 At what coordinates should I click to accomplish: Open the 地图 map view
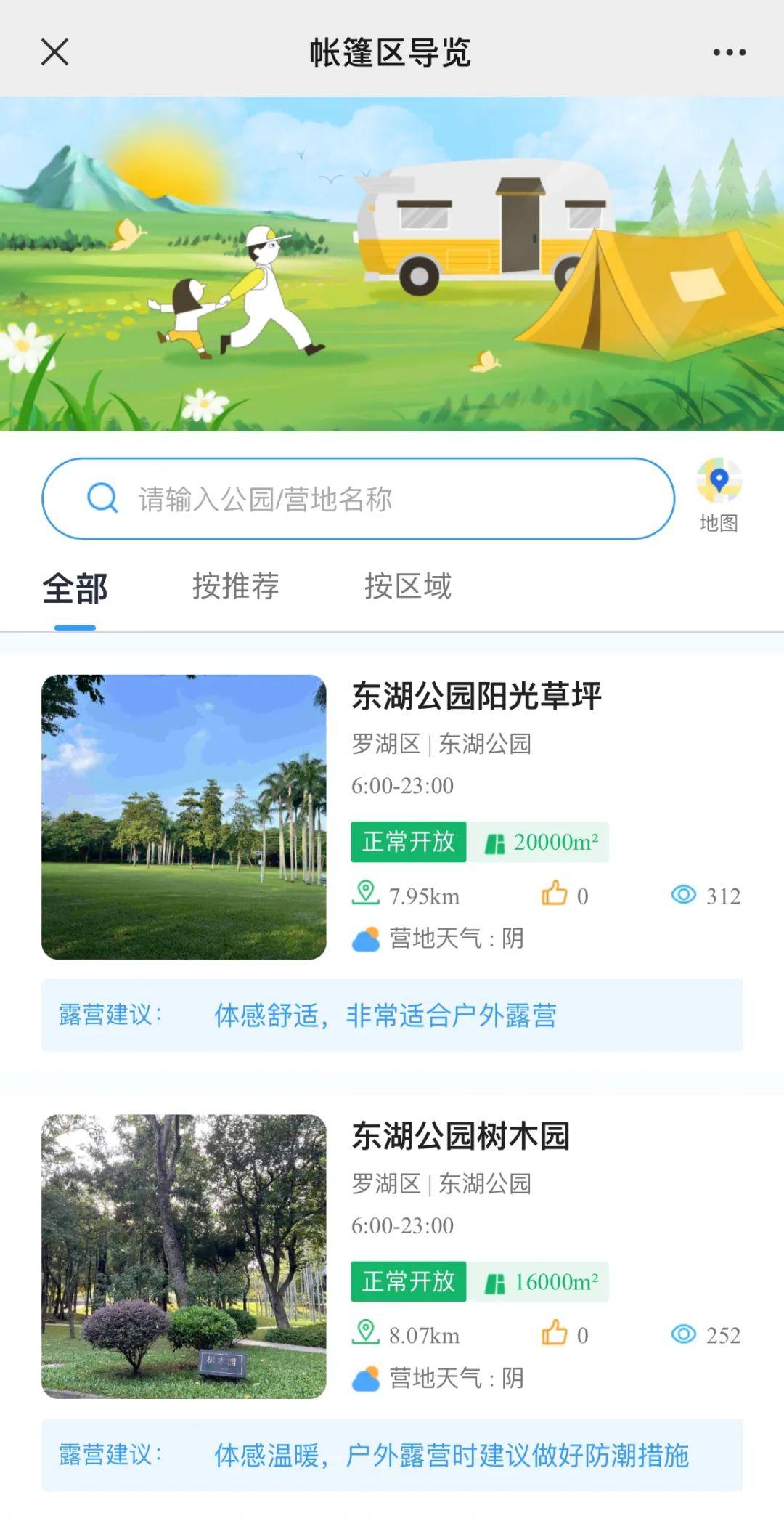[x=719, y=494]
